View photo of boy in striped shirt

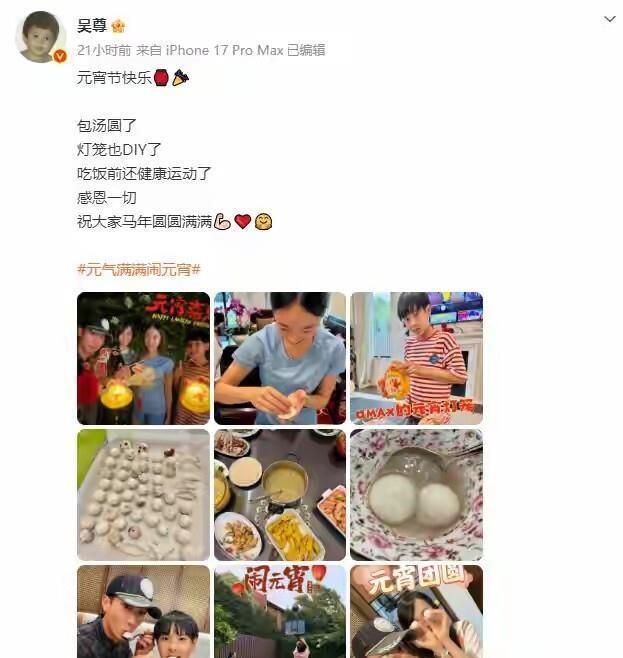point(416,358)
